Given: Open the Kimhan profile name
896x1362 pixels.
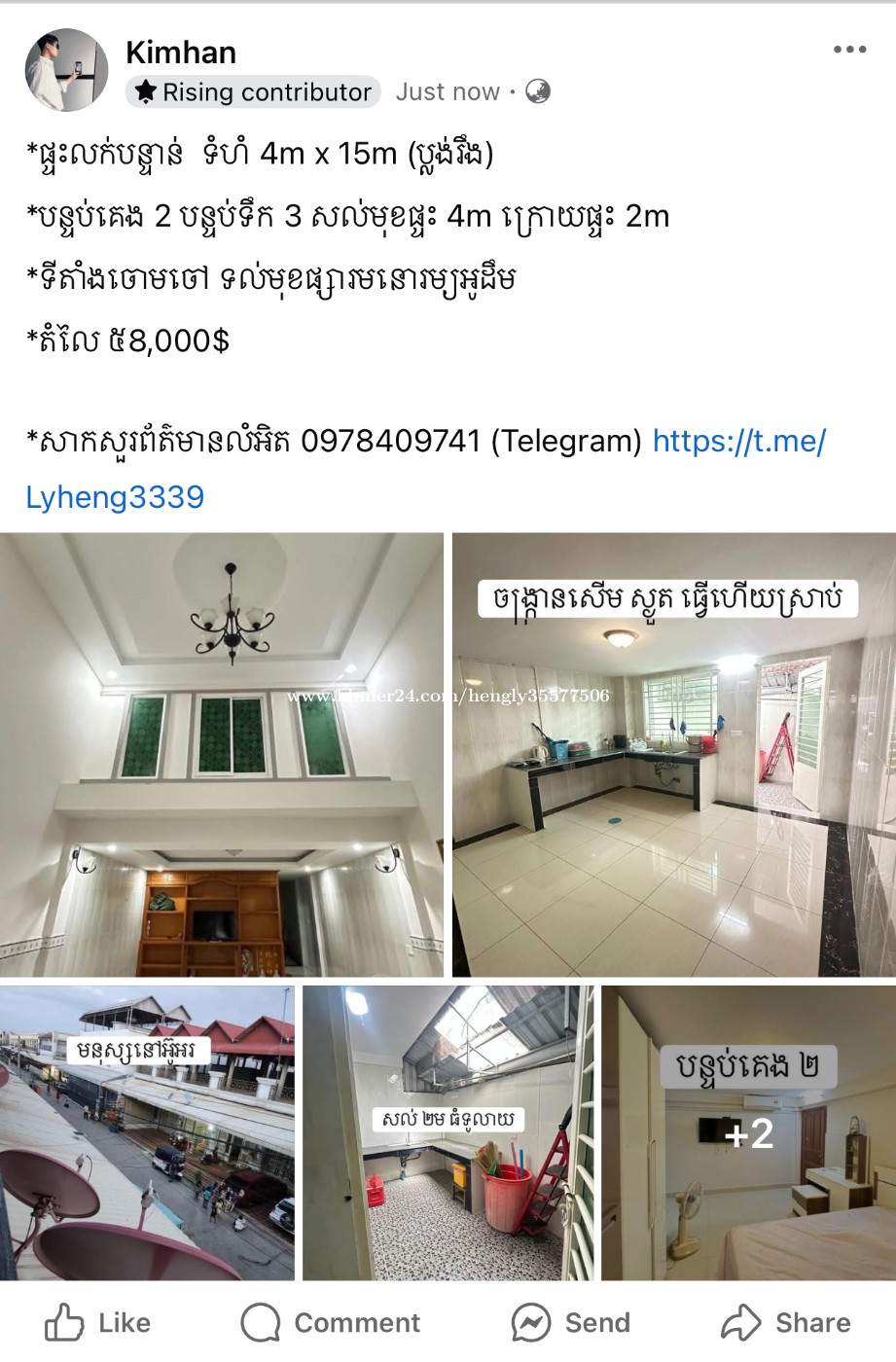Looking at the screenshot, I should 181,53.
